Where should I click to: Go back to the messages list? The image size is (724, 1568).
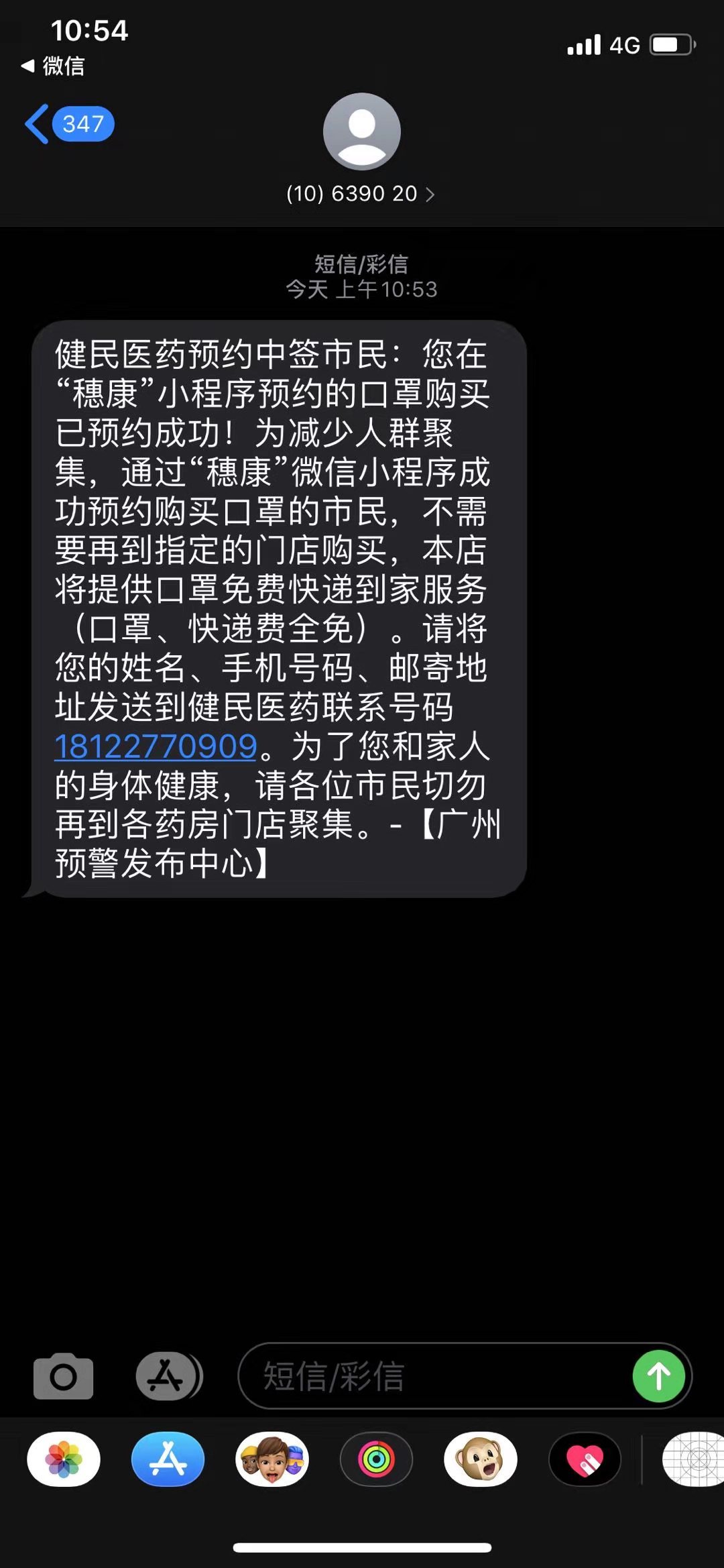click(x=67, y=124)
